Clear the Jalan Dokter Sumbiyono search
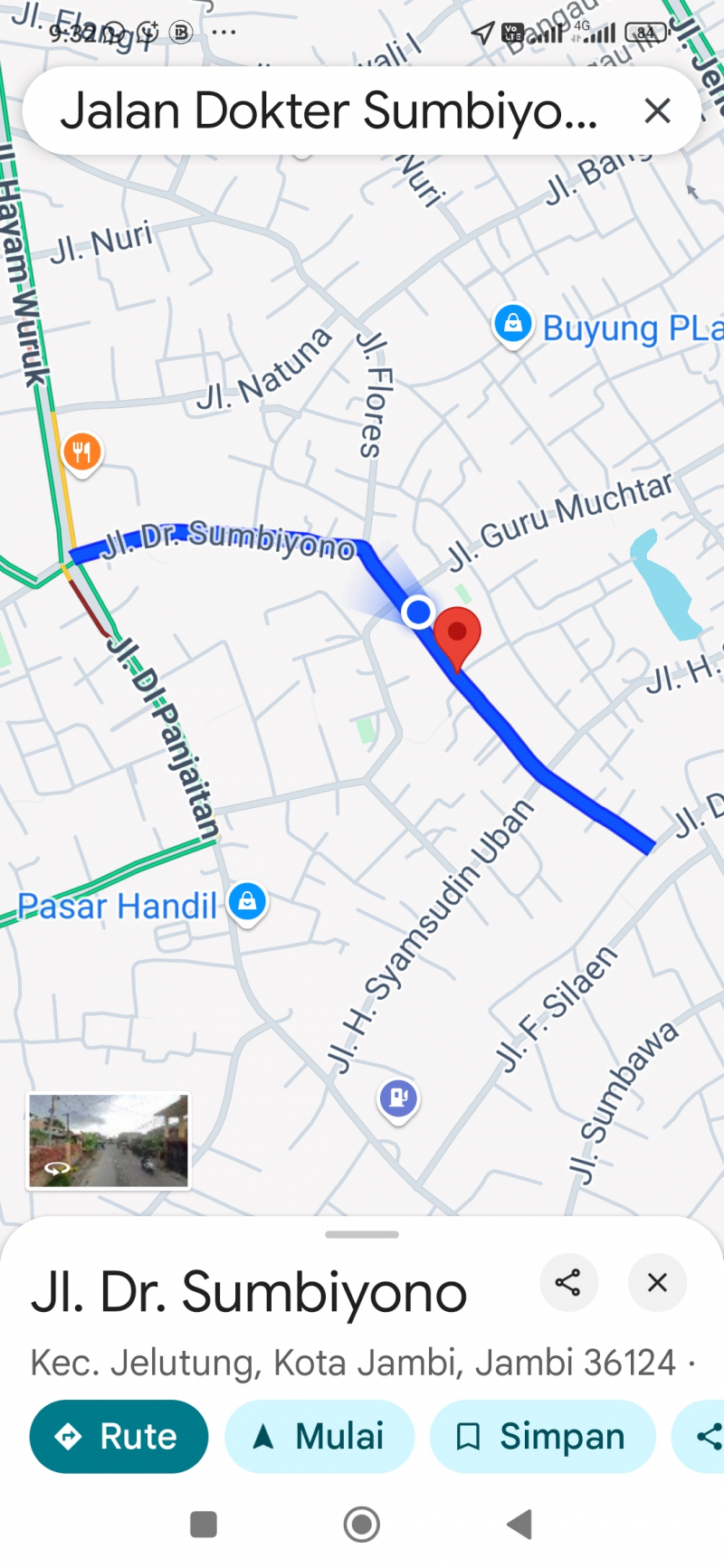This screenshot has width=724, height=1568. point(657,111)
